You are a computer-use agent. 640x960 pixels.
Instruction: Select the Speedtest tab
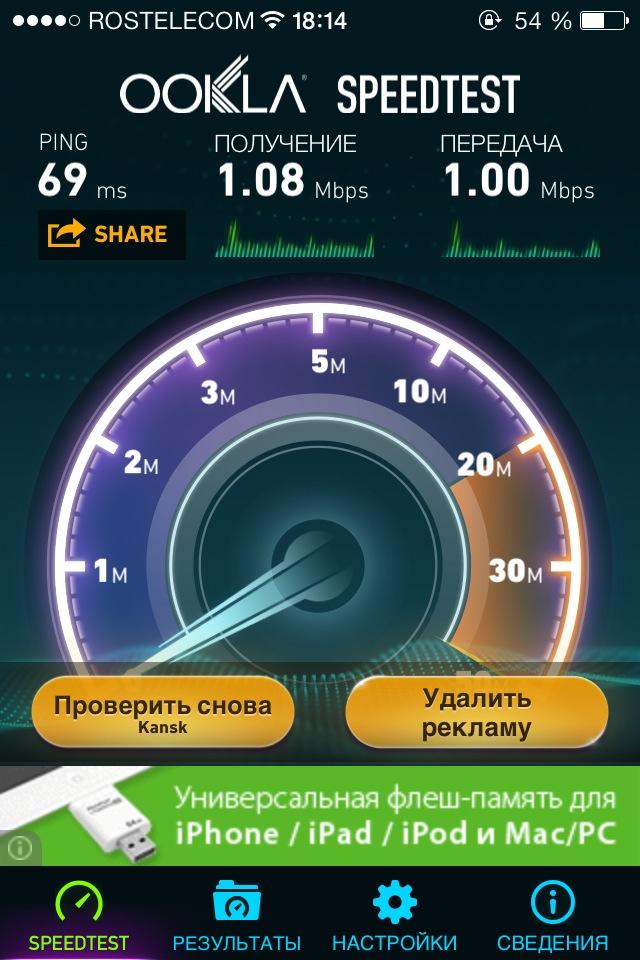(x=79, y=916)
